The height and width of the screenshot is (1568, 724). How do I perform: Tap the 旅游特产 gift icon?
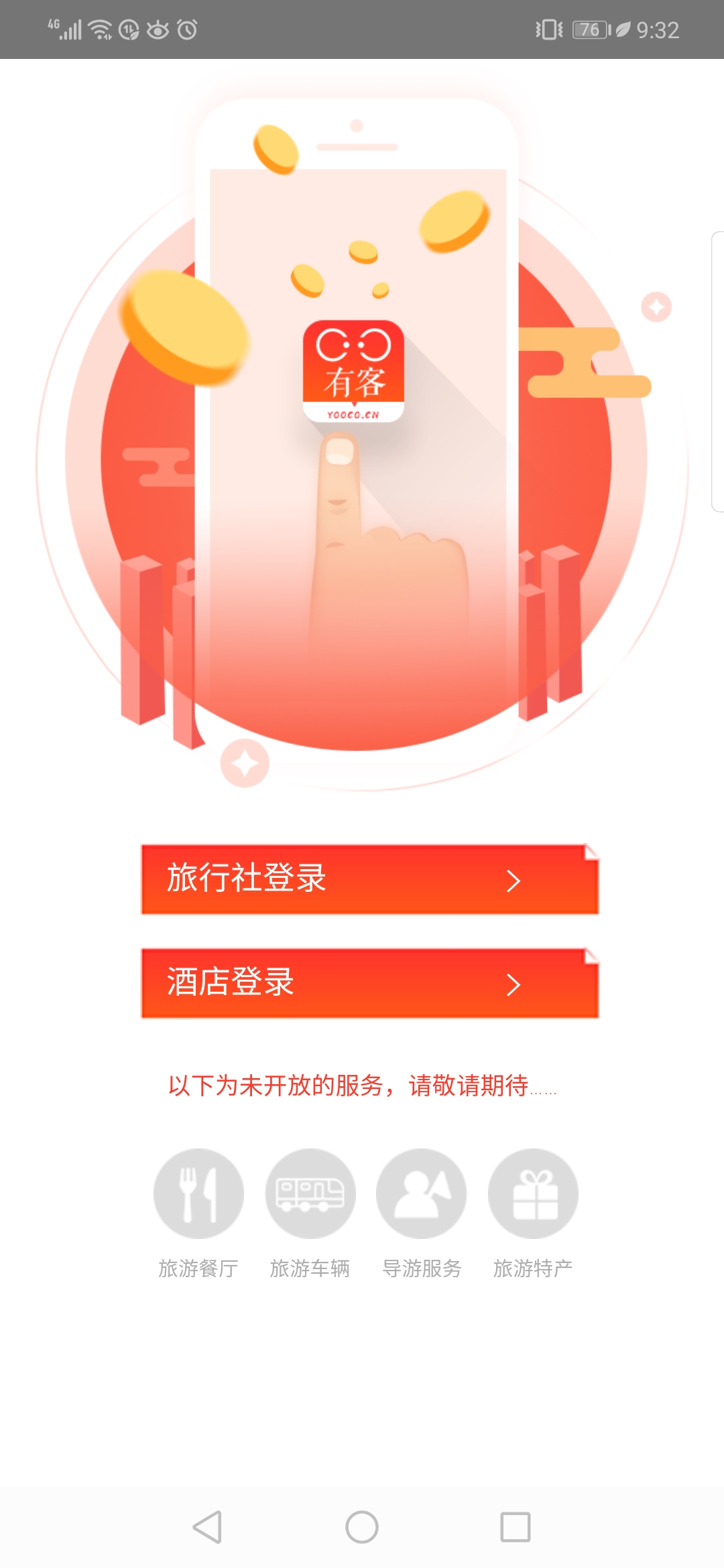coord(533,1193)
